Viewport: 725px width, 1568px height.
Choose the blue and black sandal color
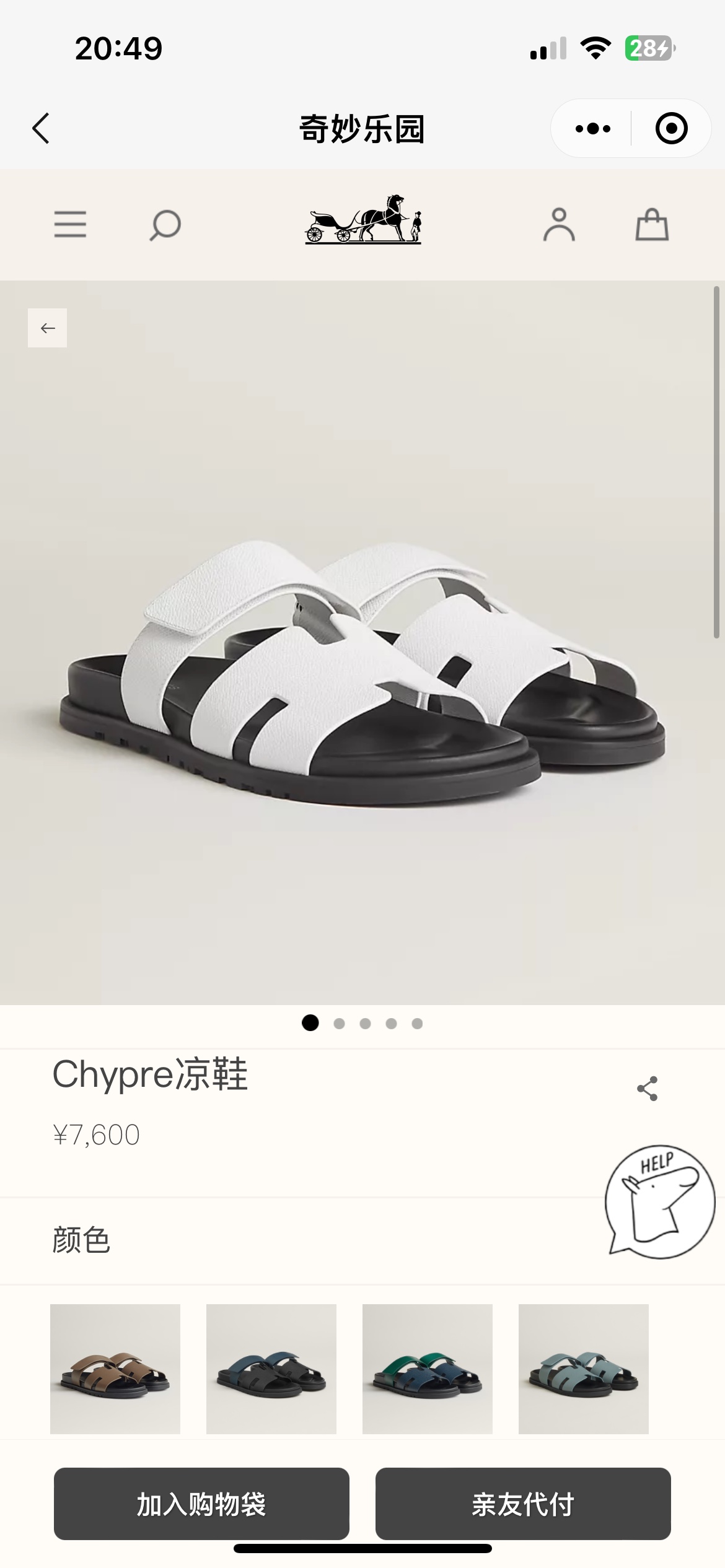click(x=271, y=1369)
